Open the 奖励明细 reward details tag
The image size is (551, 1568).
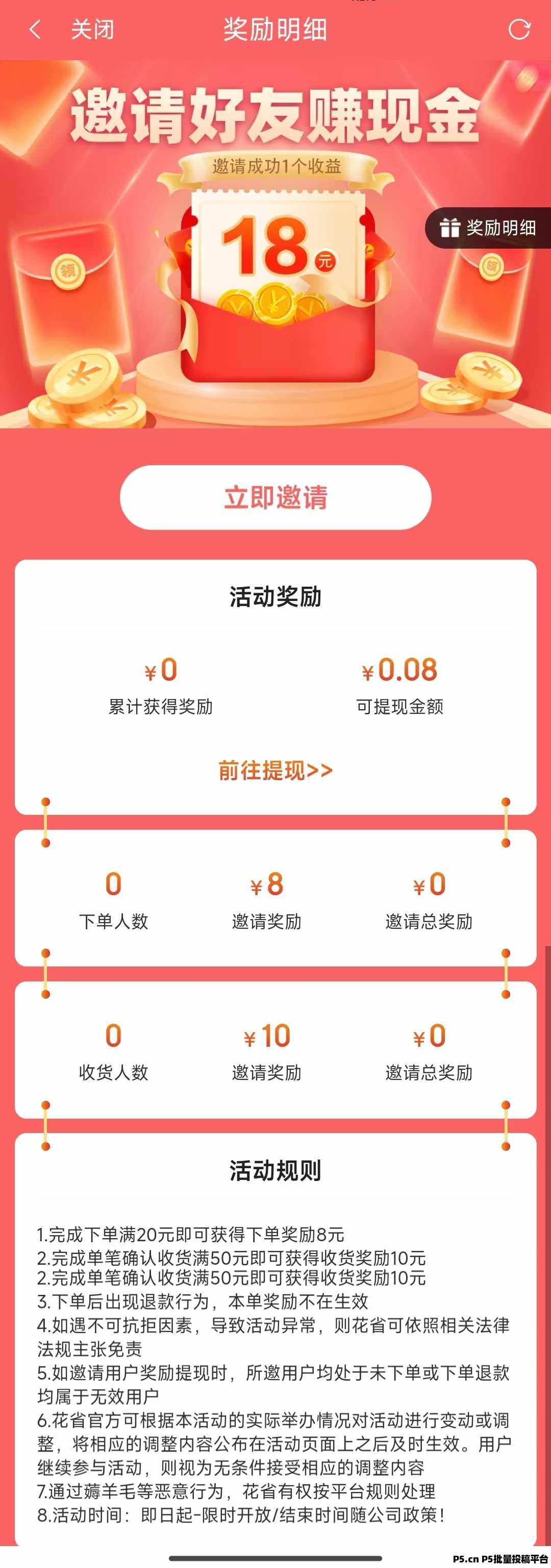(489, 228)
